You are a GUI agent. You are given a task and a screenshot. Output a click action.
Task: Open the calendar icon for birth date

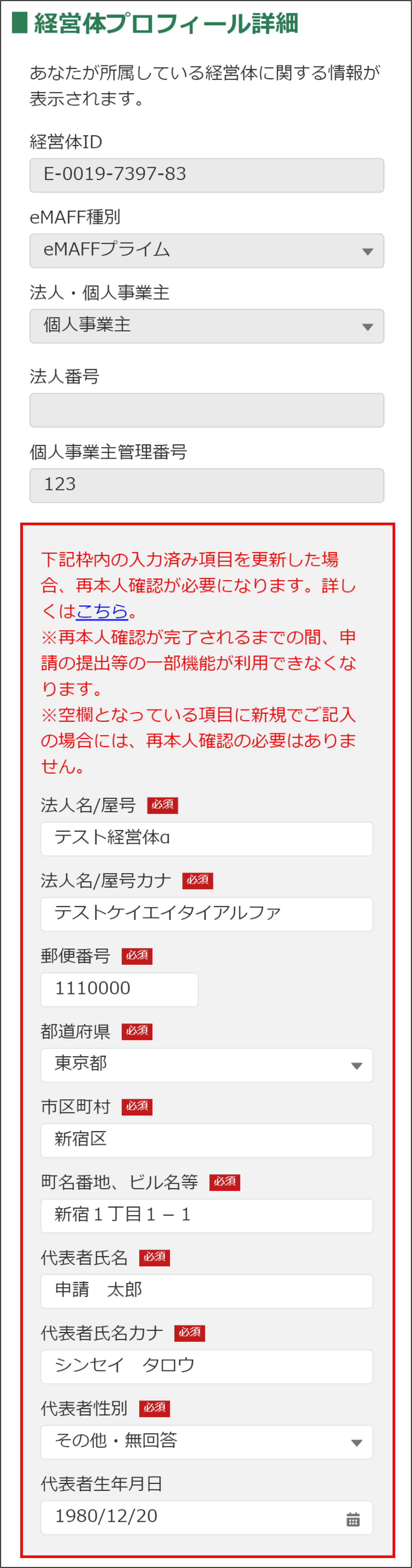[x=353, y=1519]
